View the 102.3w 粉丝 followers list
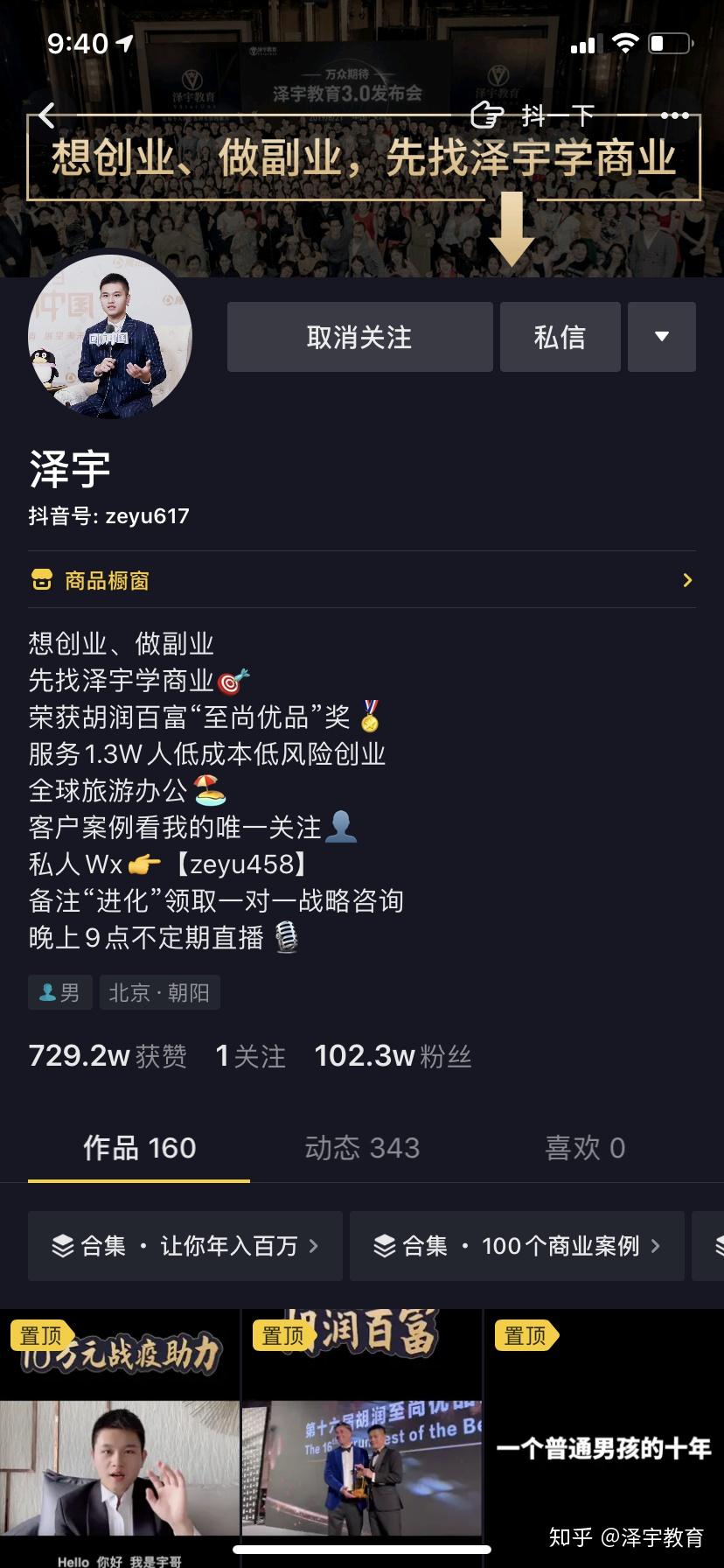Image resolution: width=724 pixels, height=1568 pixels. point(393,1056)
